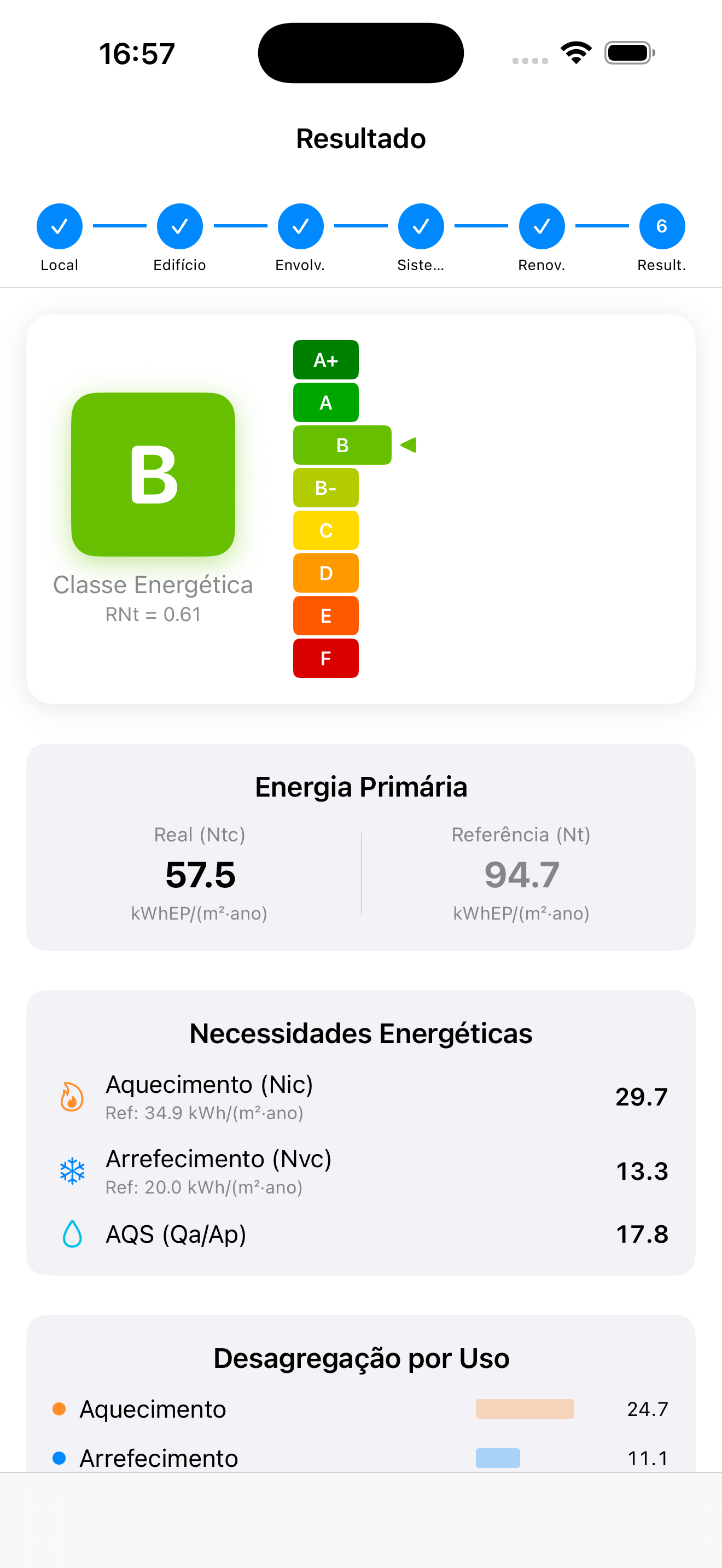Screen dimensions: 722x1568
Task: Tap the Real (Ntc) value 57.5
Action: tap(200, 875)
